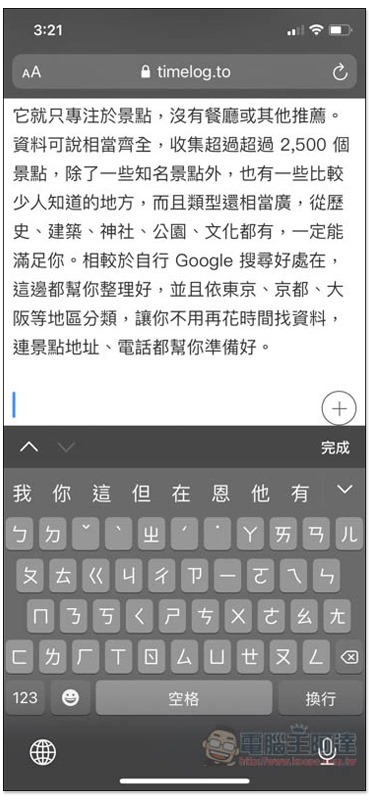
Task: Select the suggested word 我
Action: (22, 493)
